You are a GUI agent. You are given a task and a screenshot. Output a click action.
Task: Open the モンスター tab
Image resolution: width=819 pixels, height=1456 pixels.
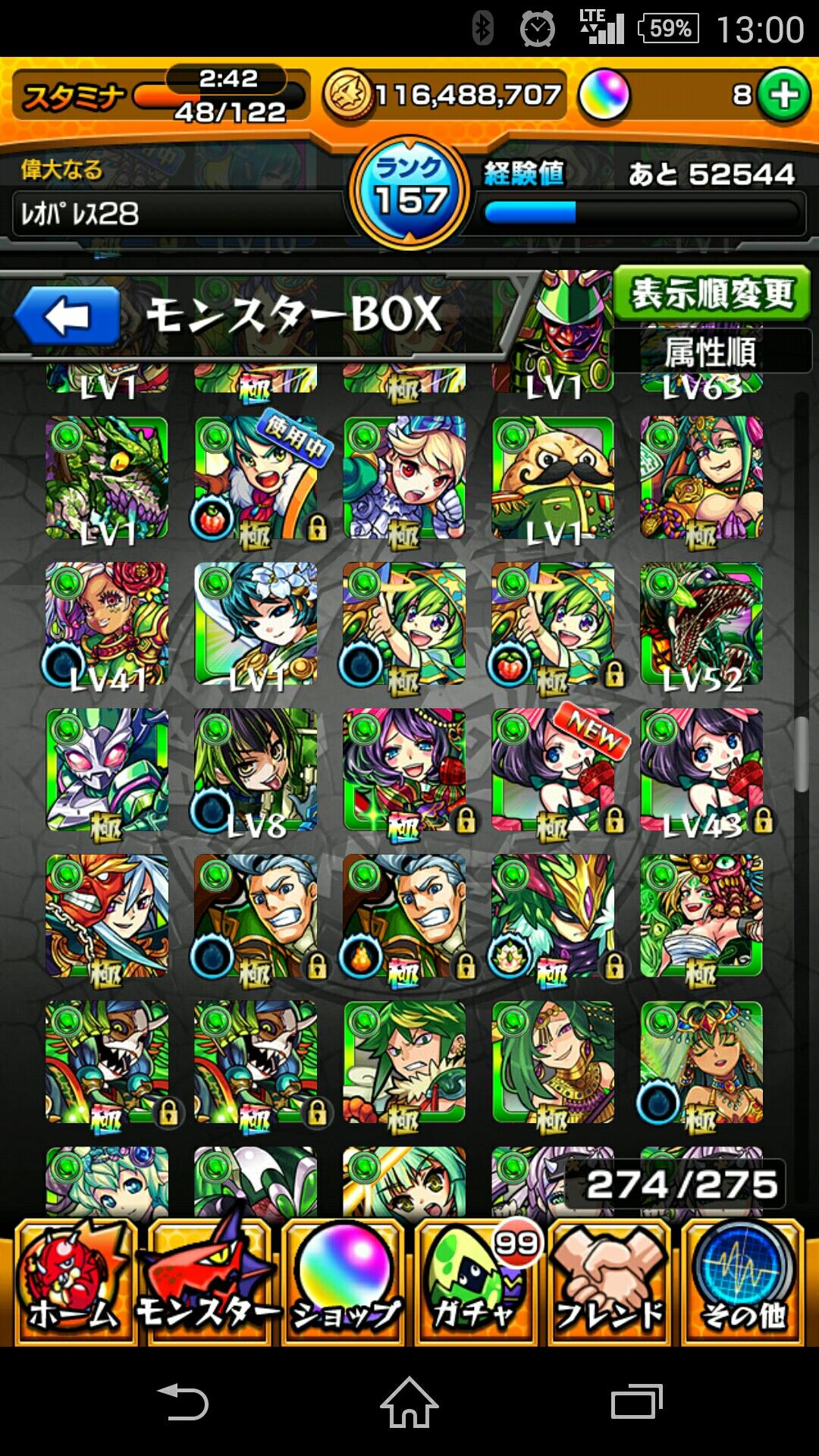point(208,1283)
